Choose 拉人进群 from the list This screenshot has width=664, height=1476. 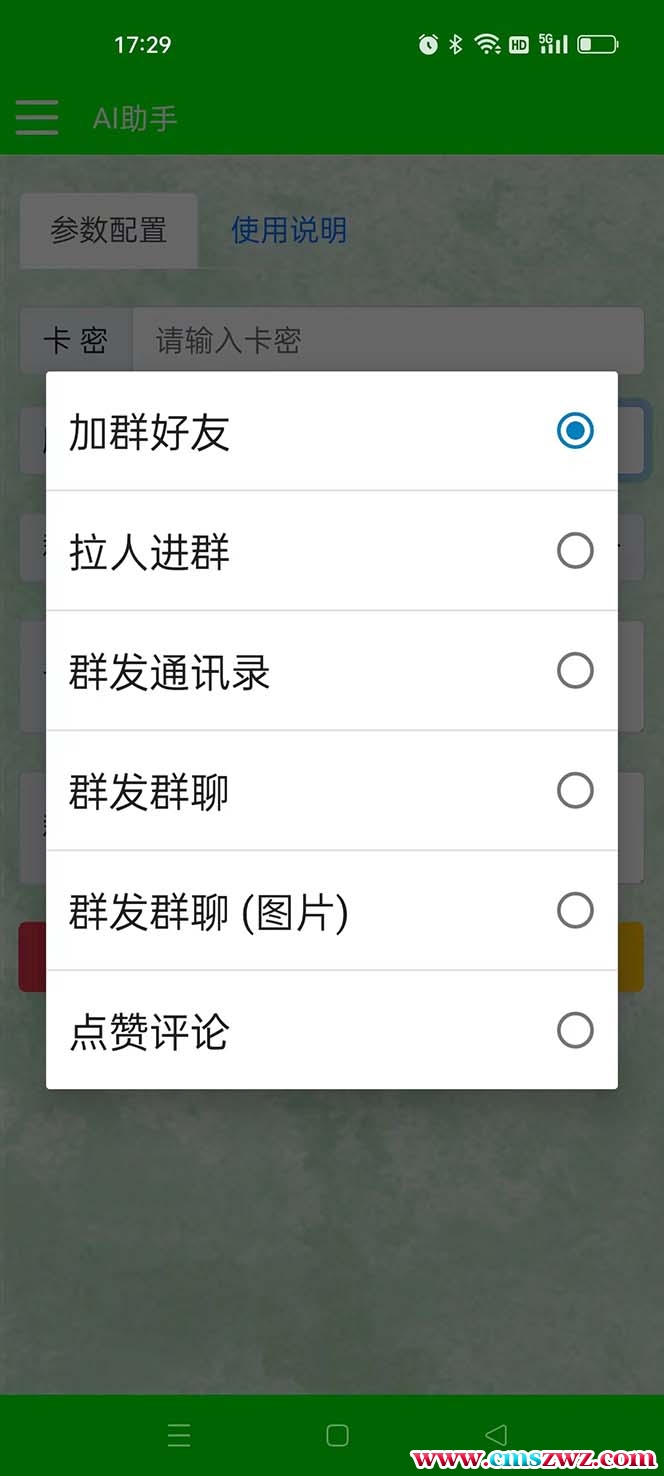[330, 551]
